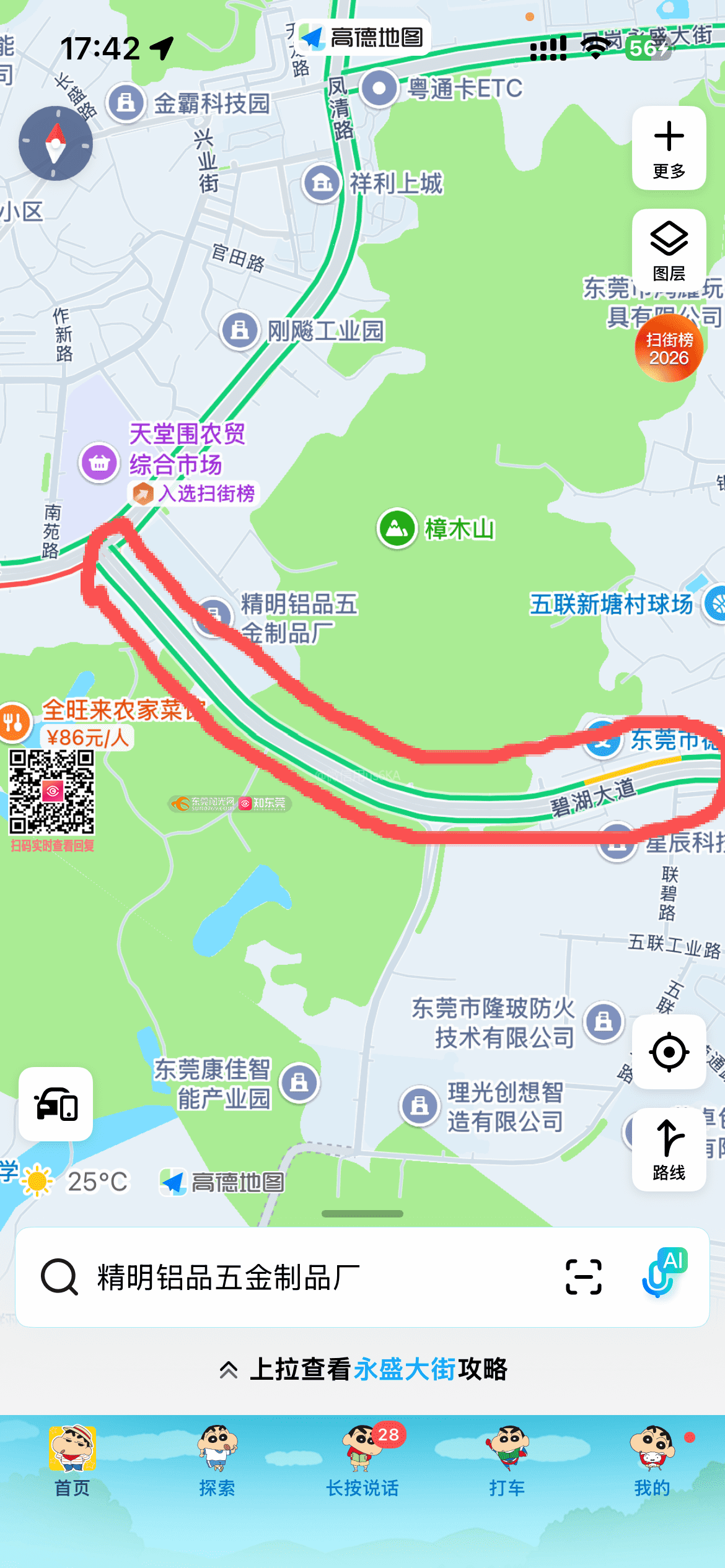Viewport: 725px width, 1568px height.
Task: Open 路线 route planning
Action: [x=669, y=1149]
